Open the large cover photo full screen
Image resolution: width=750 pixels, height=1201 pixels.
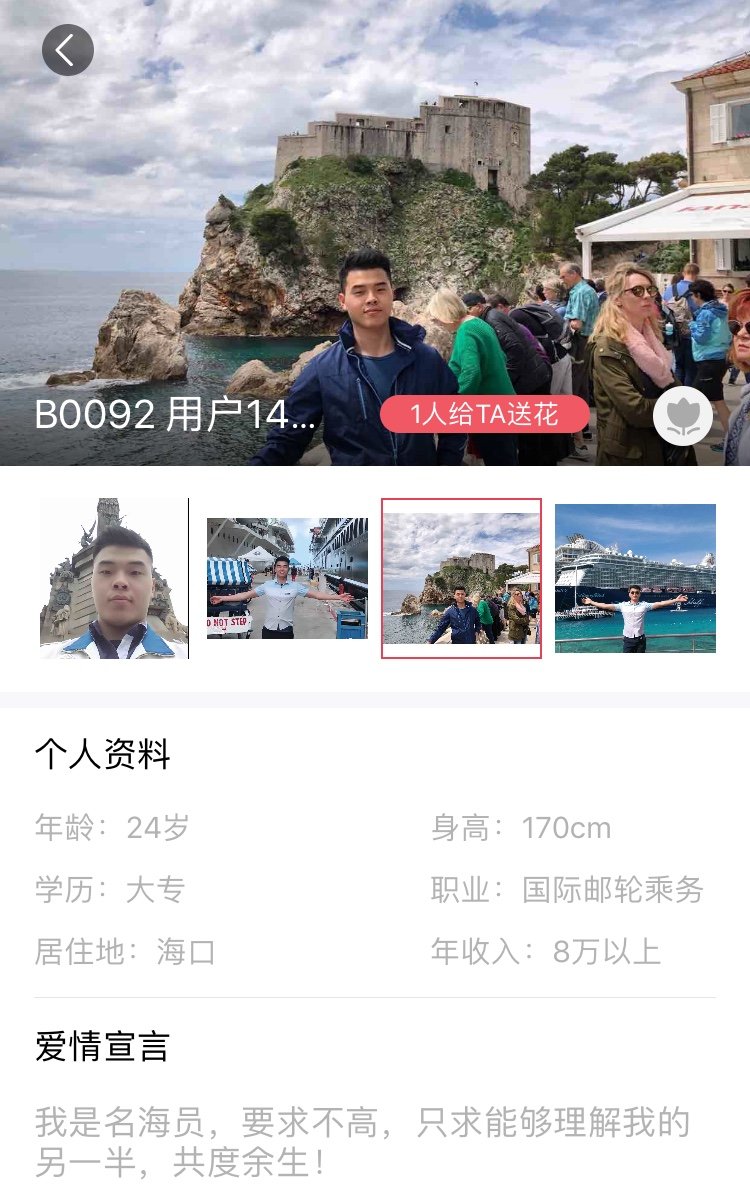pos(375,200)
